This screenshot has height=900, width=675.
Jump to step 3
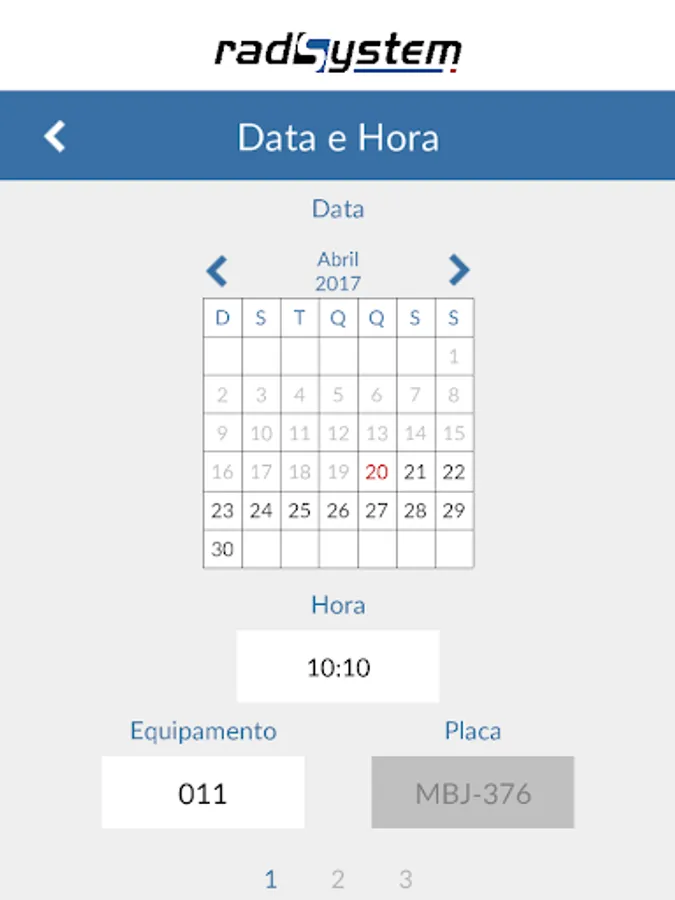(405, 880)
